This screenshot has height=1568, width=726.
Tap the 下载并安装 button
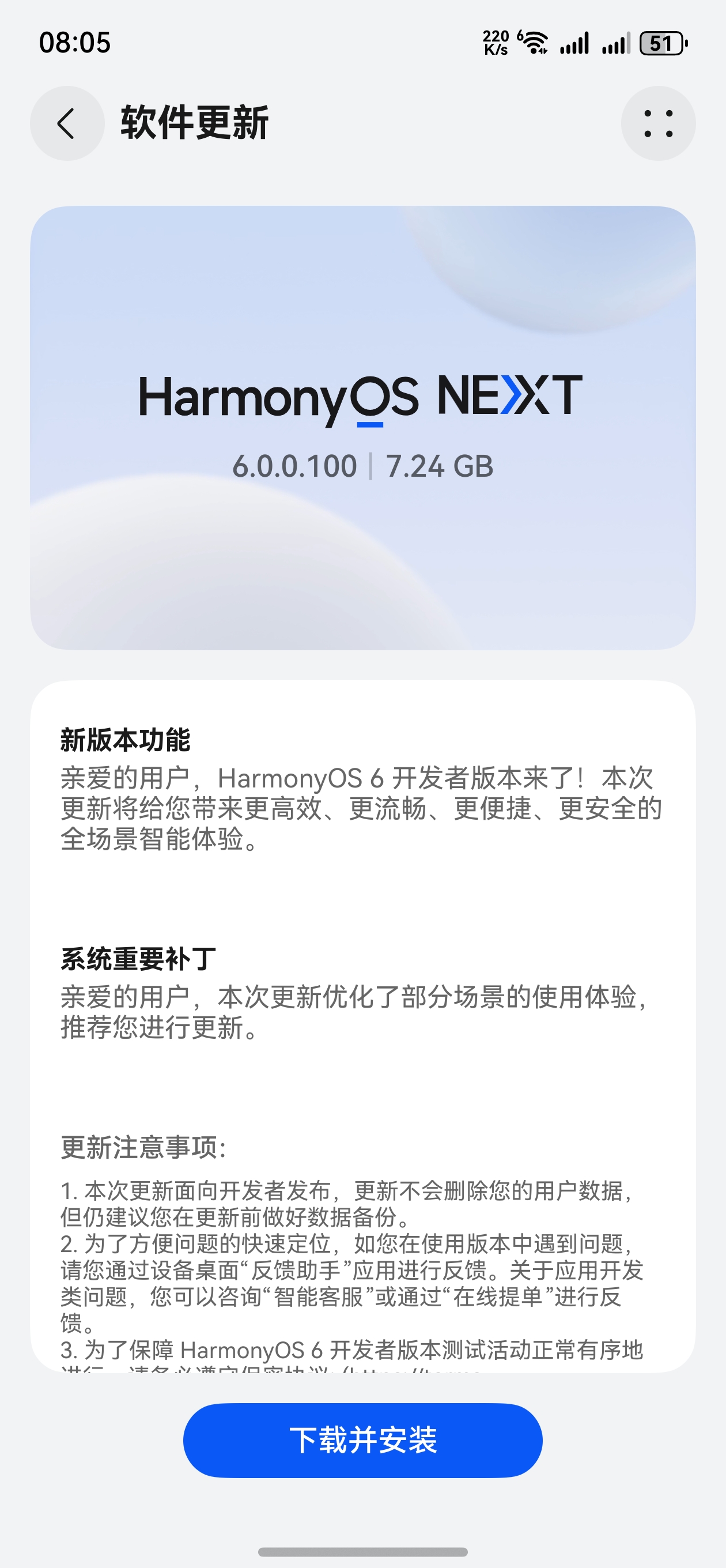(362, 1440)
